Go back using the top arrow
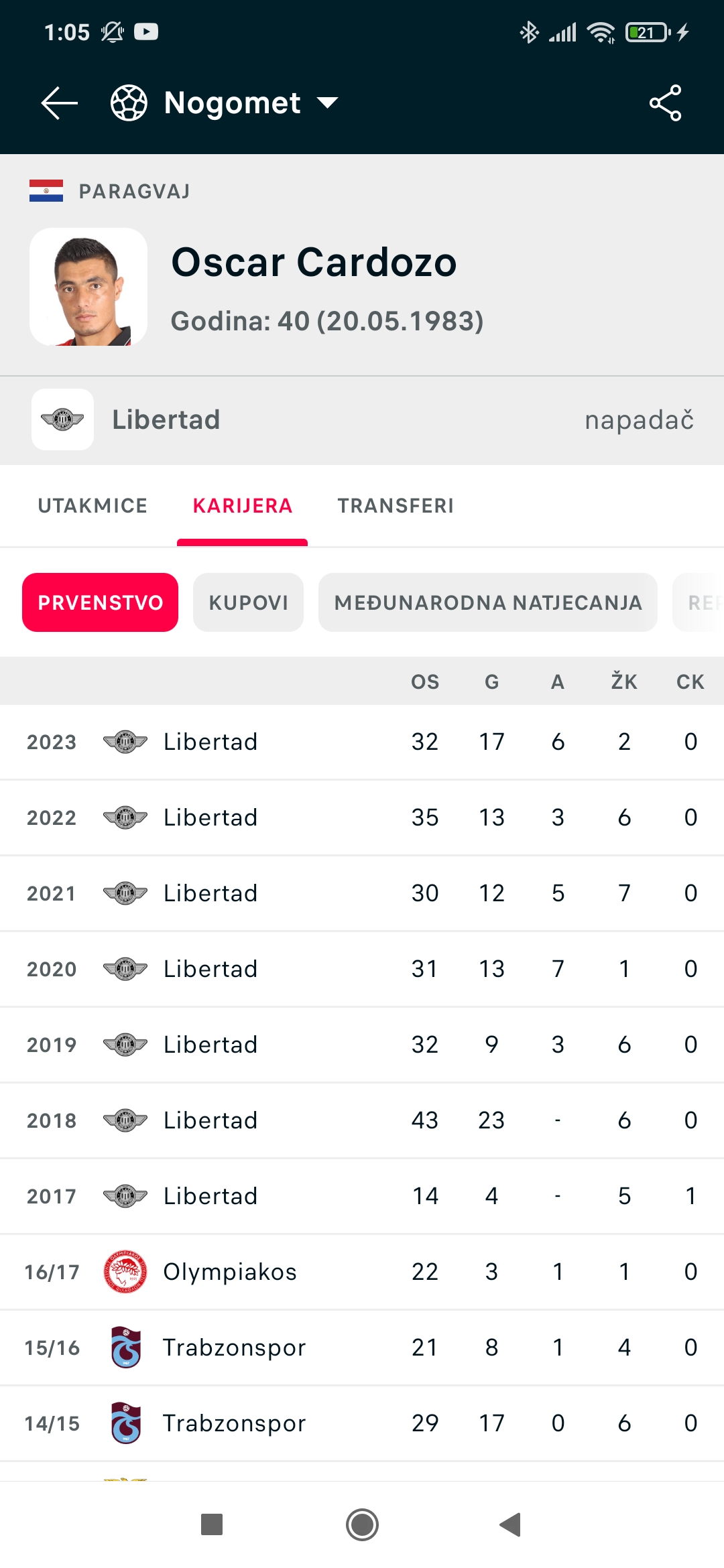The width and height of the screenshot is (724, 1568). (x=59, y=103)
